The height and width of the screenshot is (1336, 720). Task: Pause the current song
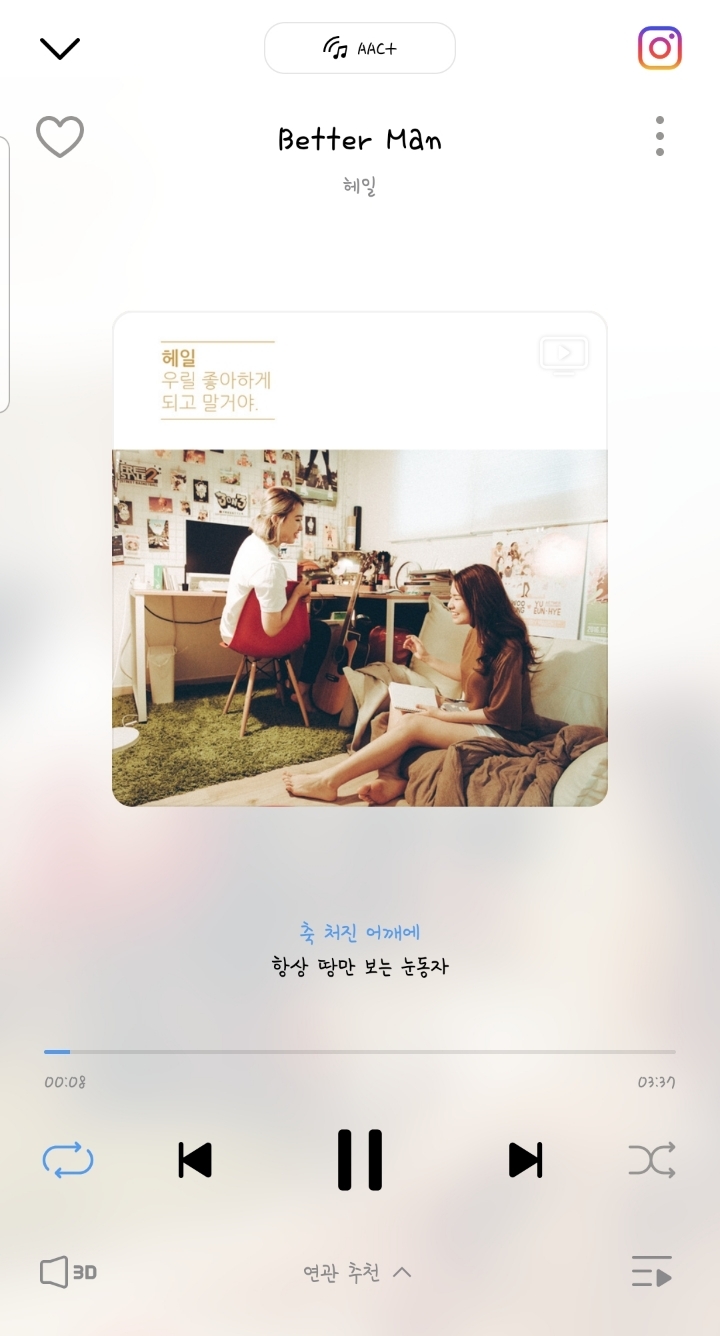pos(360,1160)
